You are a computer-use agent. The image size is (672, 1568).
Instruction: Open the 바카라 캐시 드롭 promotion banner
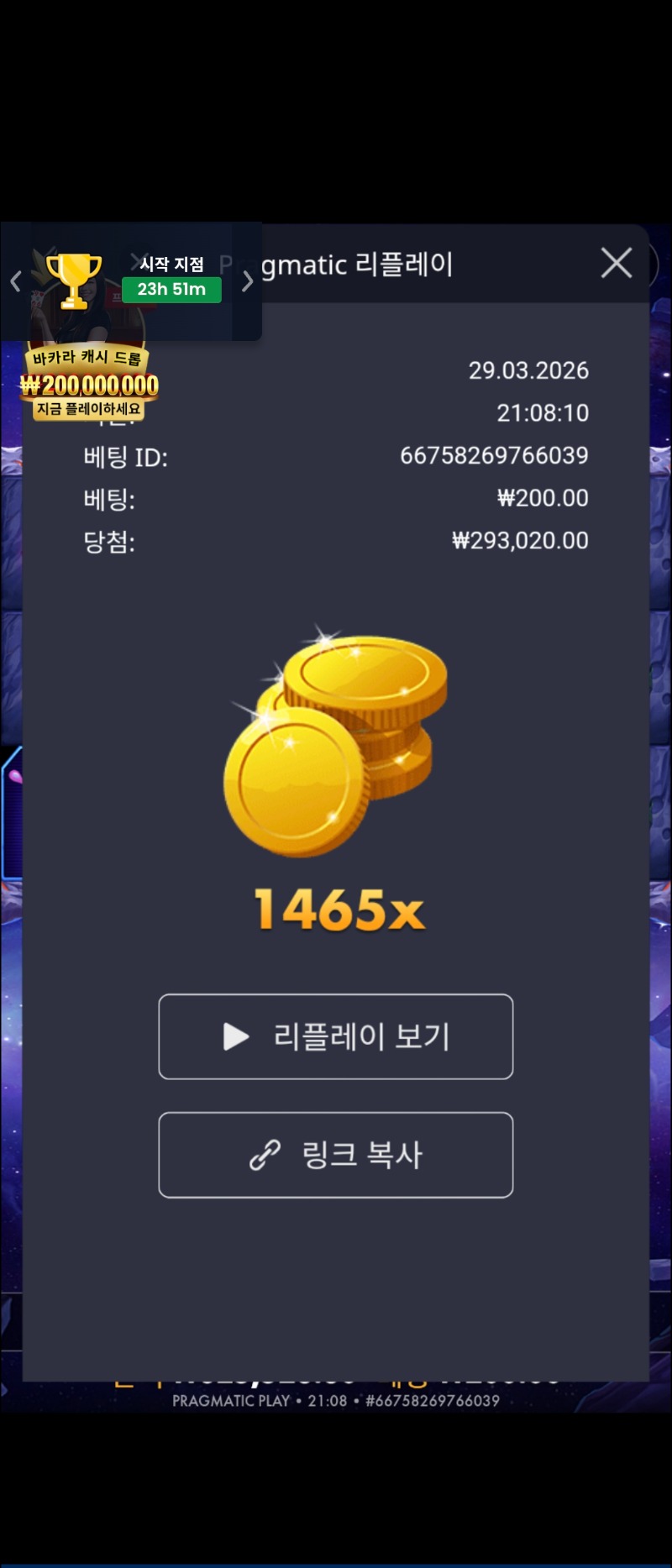click(x=89, y=383)
